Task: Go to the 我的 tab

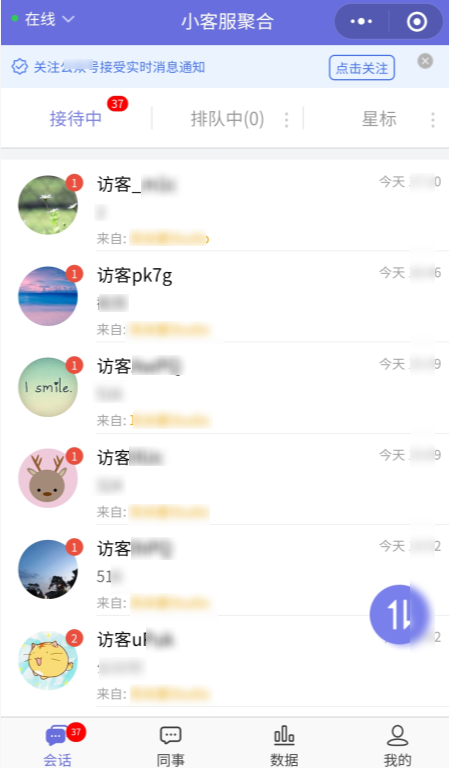Action: pyautogui.click(x=397, y=745)
